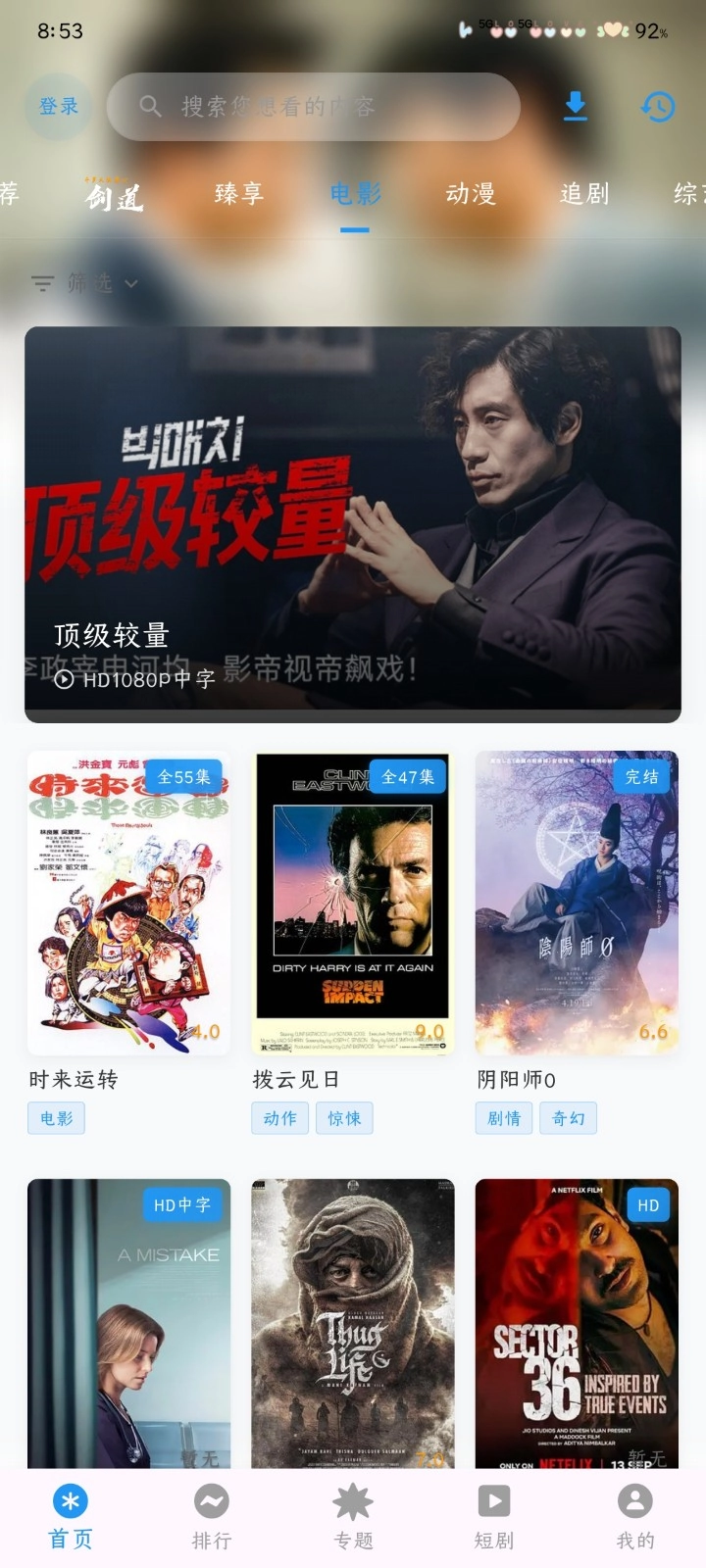This screenshot has height=1568, width=706.
Task: Open the 专题 topics icon
Action: point(352,1500)
